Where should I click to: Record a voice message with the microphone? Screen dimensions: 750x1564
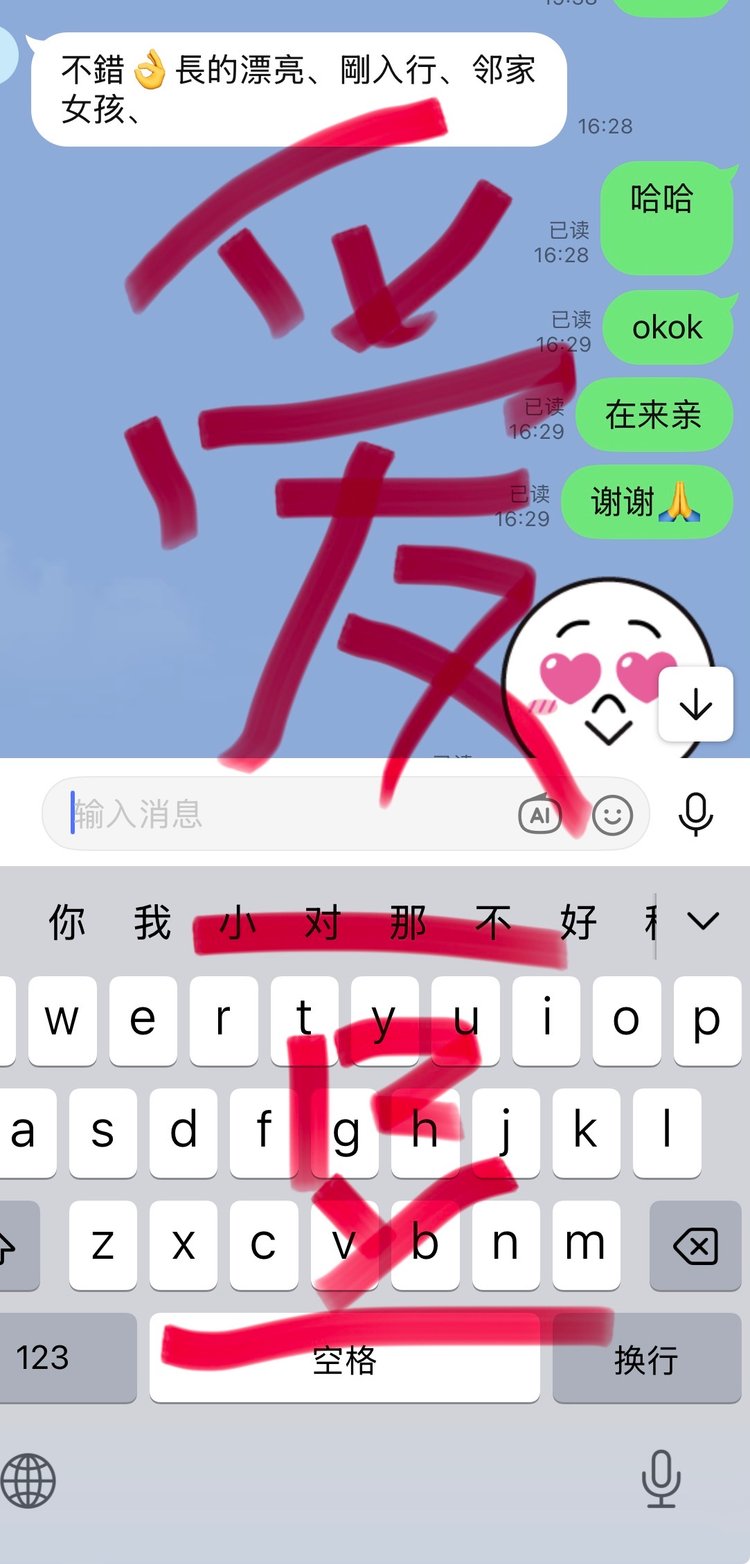pyautogui.click(x=696, y=814)
